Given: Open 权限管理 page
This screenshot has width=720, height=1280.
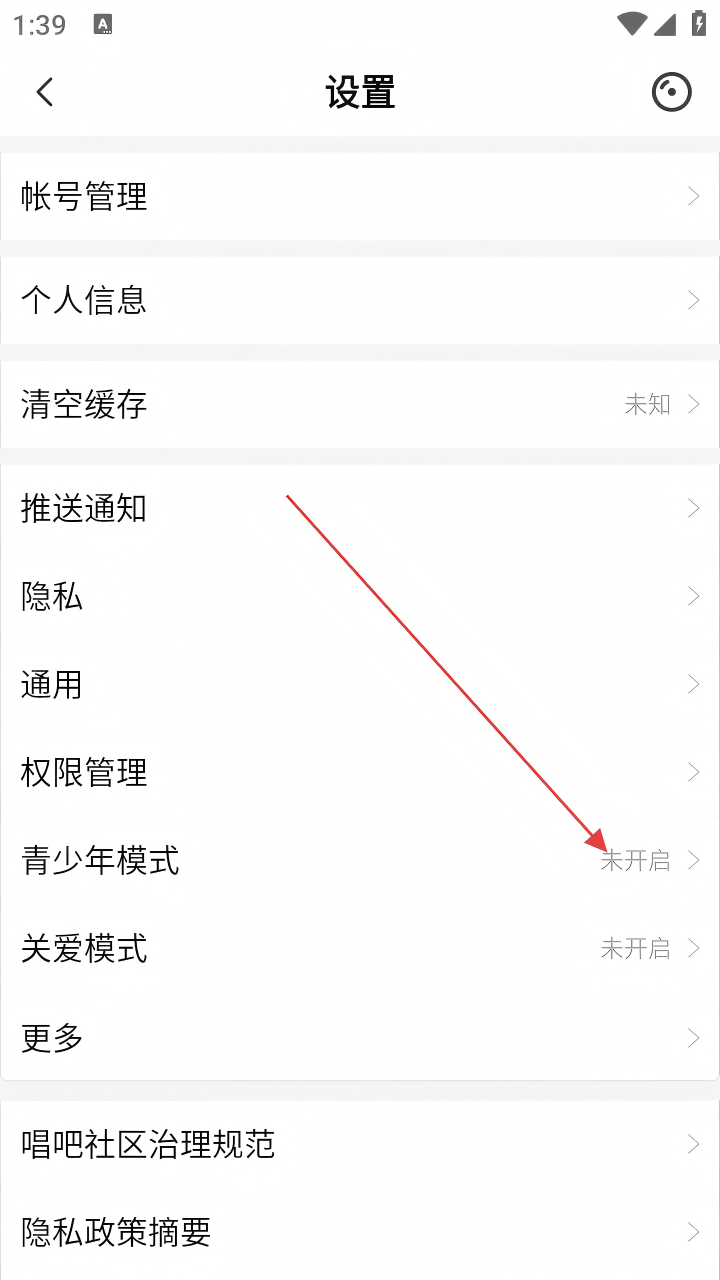Looking at the screenshot, I should pyautogui.click(x=360, y=772).
